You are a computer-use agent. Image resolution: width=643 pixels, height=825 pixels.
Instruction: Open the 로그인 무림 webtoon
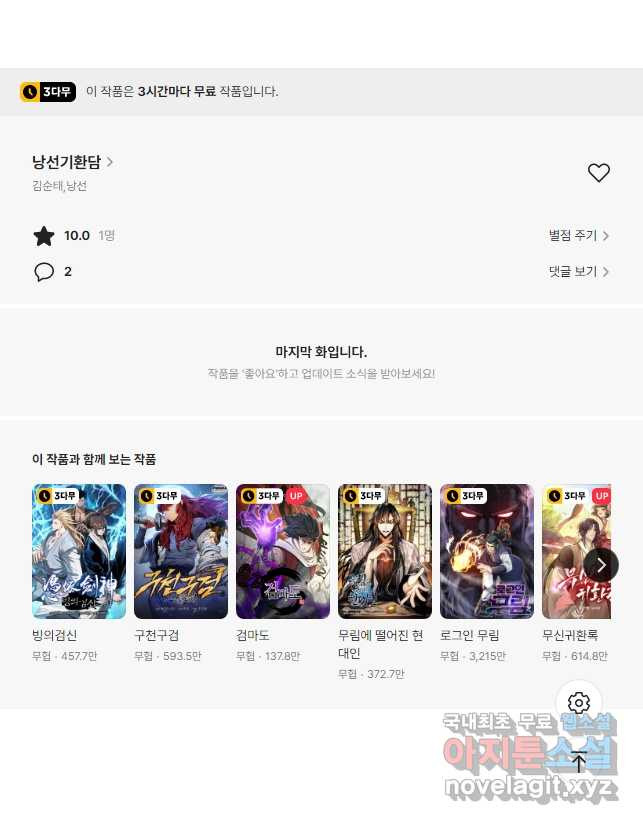point(487,551)
